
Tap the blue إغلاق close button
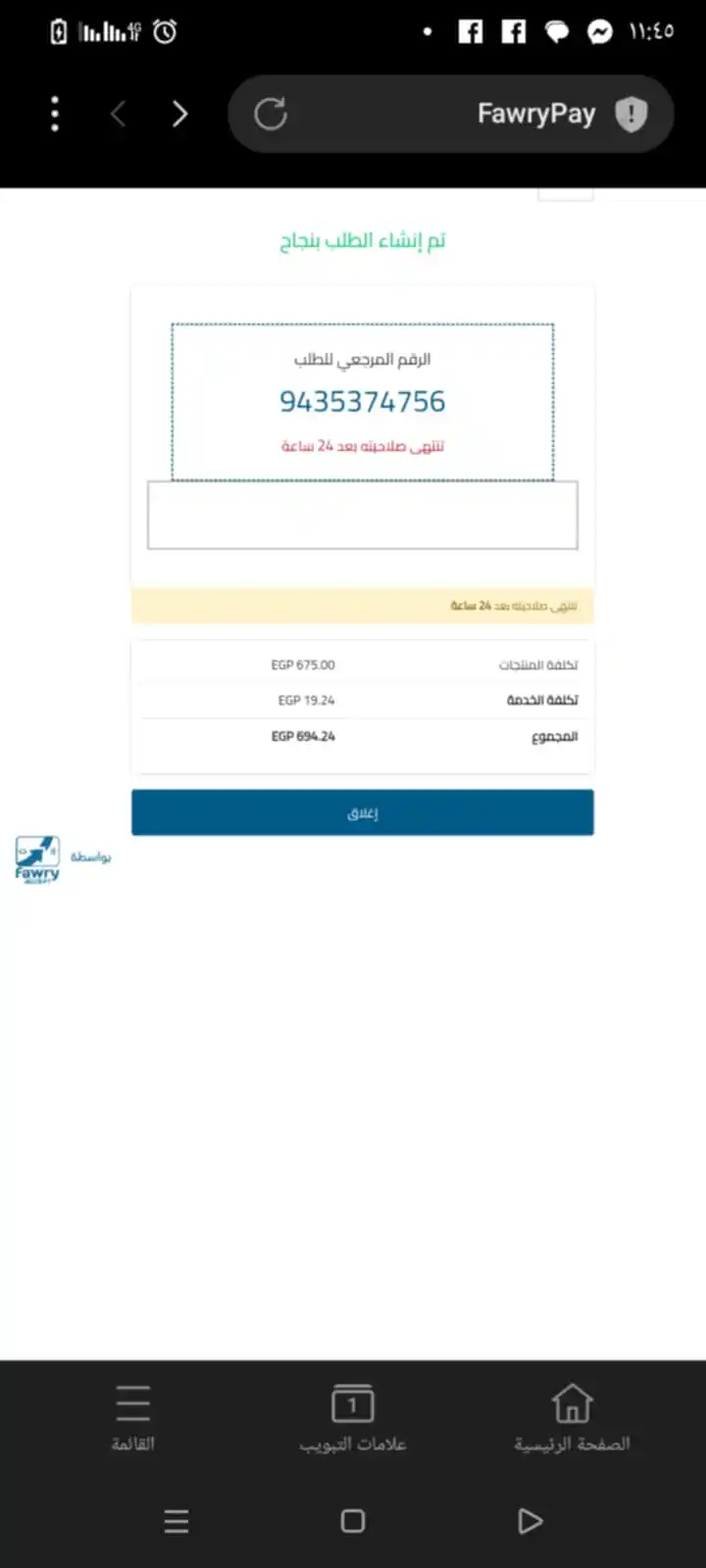362,812
